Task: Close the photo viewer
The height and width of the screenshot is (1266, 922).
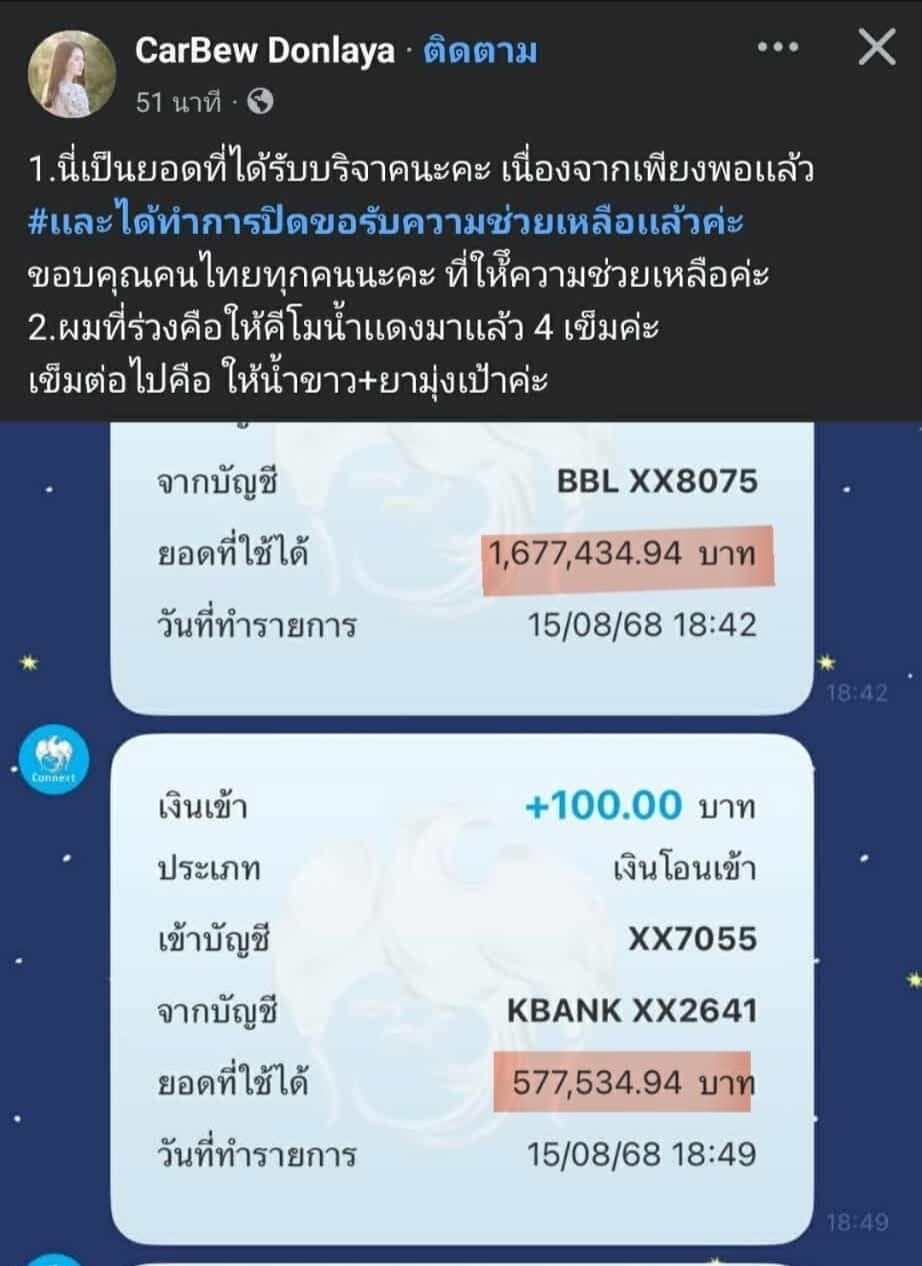Action: coord(877,47)
